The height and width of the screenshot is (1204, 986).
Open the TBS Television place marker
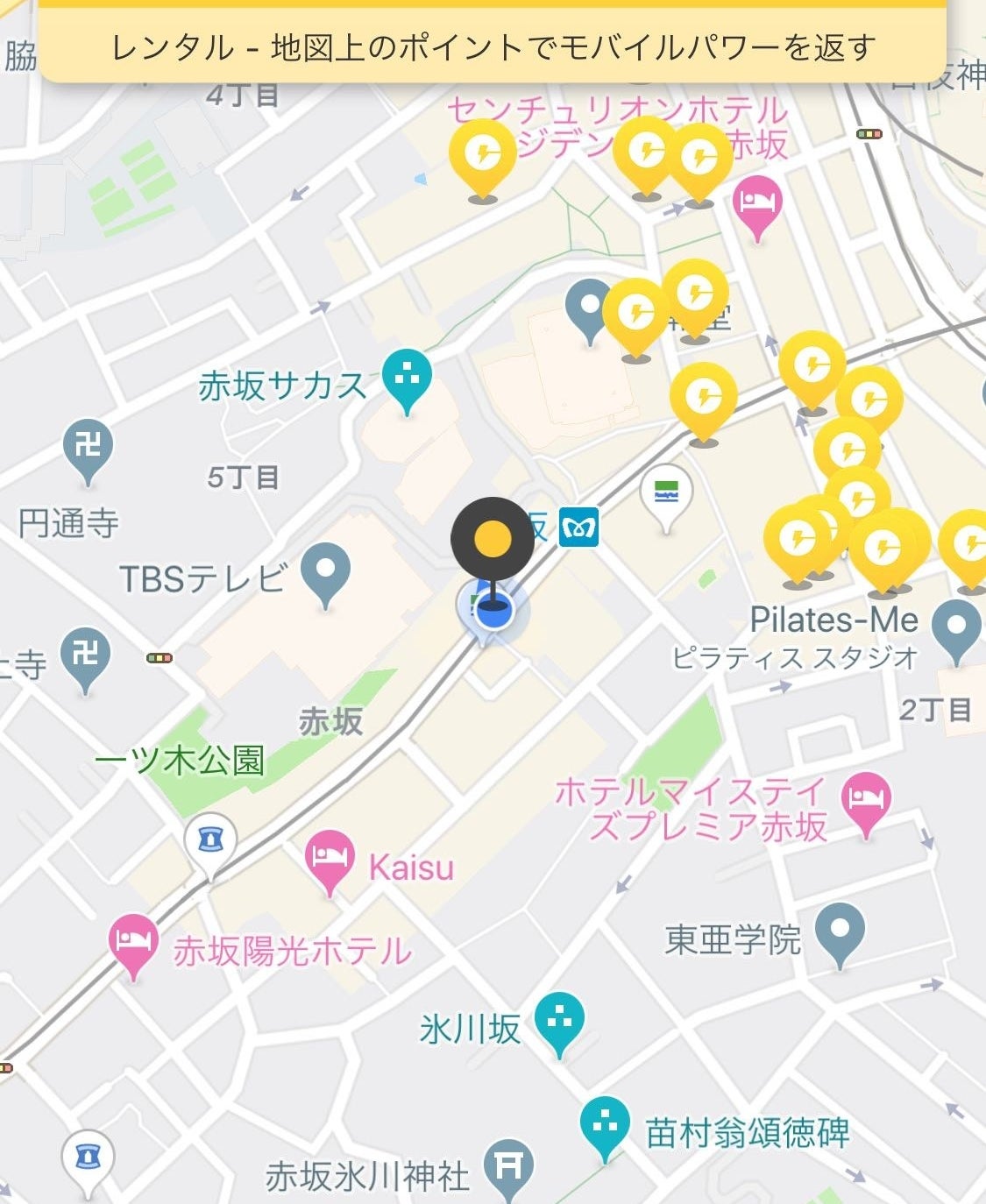coord(325,570)
